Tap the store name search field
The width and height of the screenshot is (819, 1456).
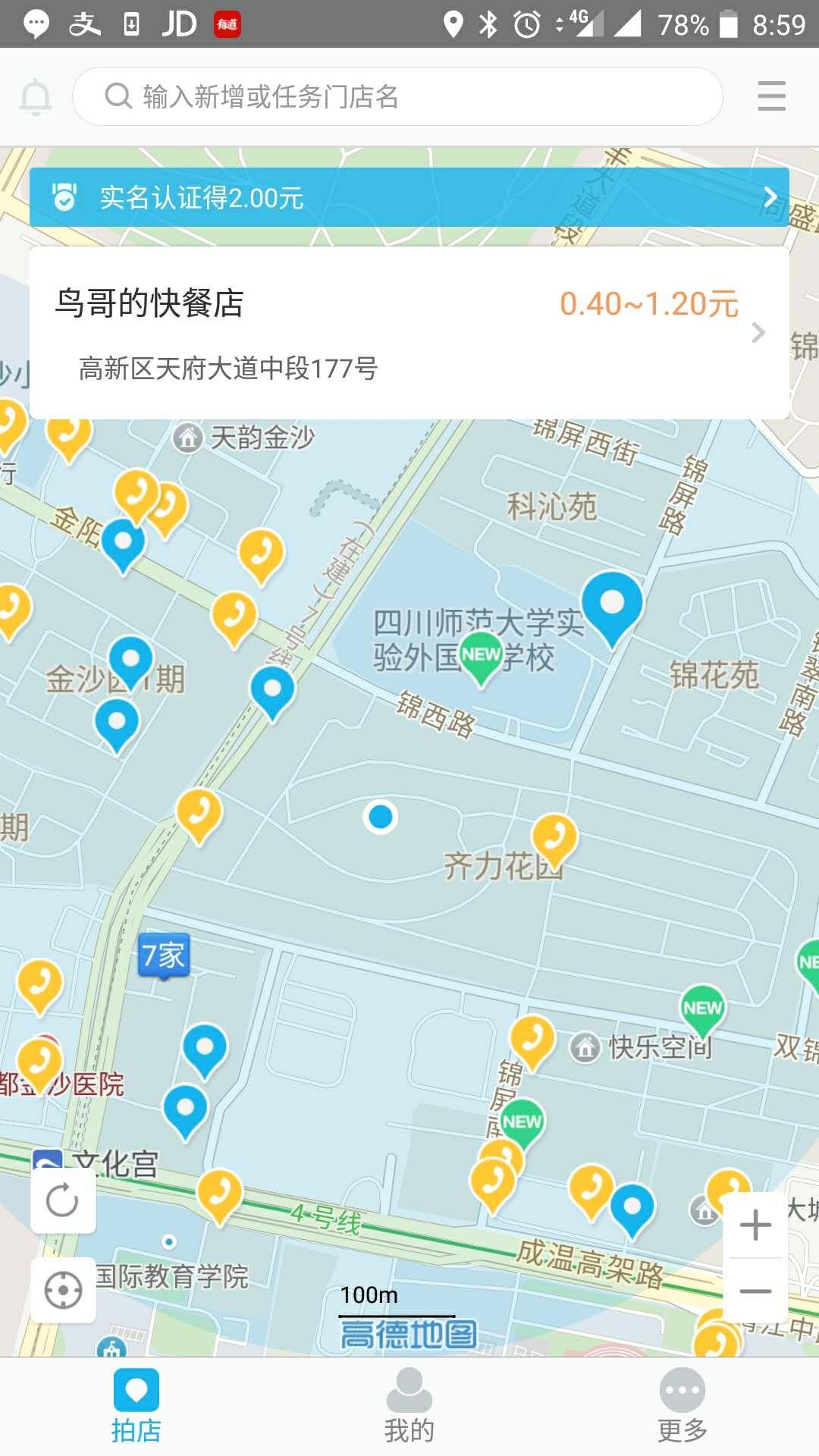click(397, 97)
